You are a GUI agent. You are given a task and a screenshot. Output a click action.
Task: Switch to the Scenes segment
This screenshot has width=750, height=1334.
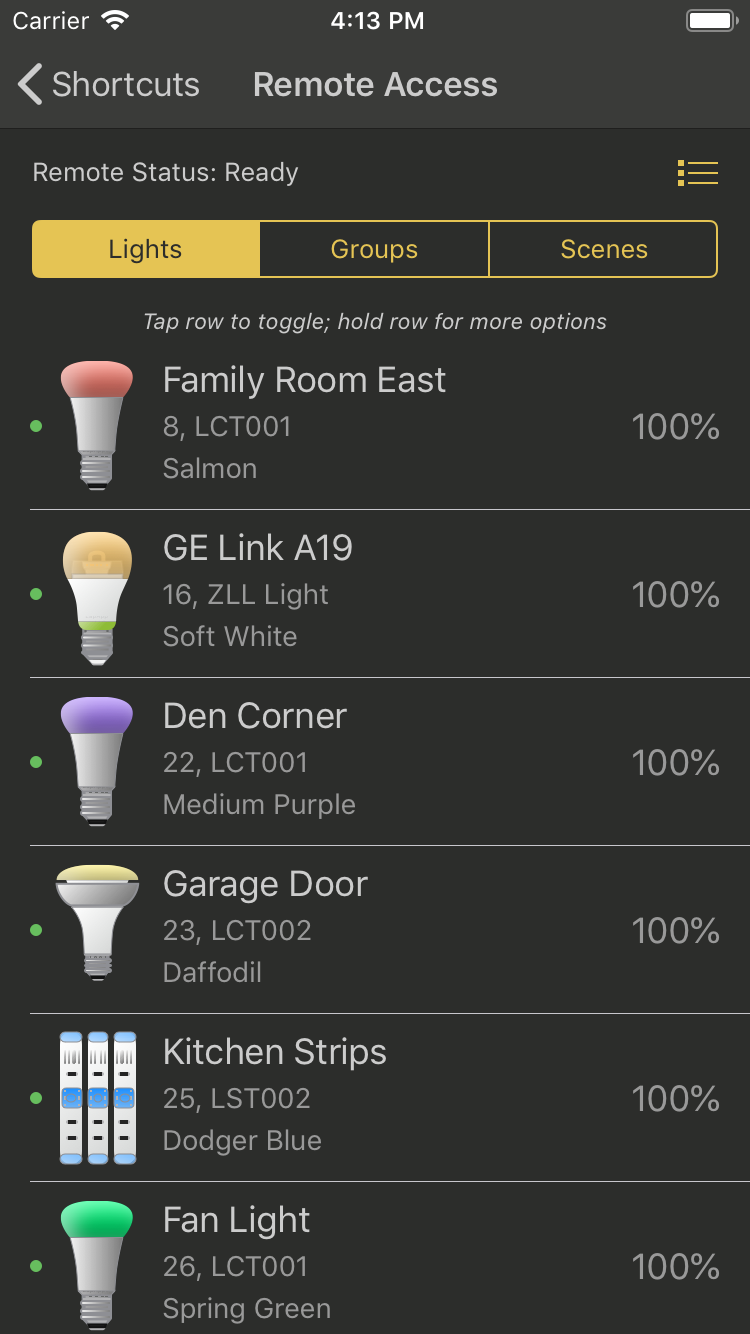[x=604, y=249]
